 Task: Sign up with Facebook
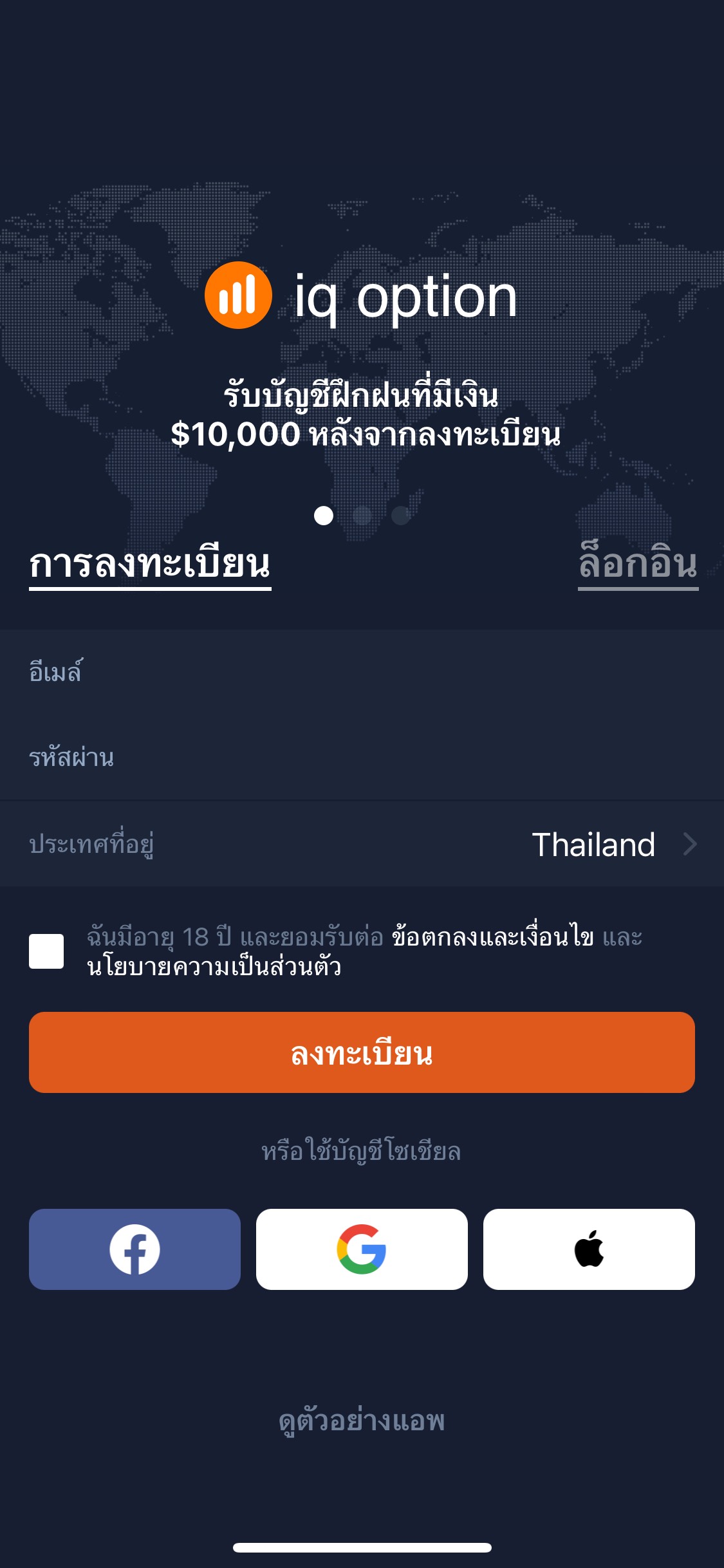[135, 1249]
